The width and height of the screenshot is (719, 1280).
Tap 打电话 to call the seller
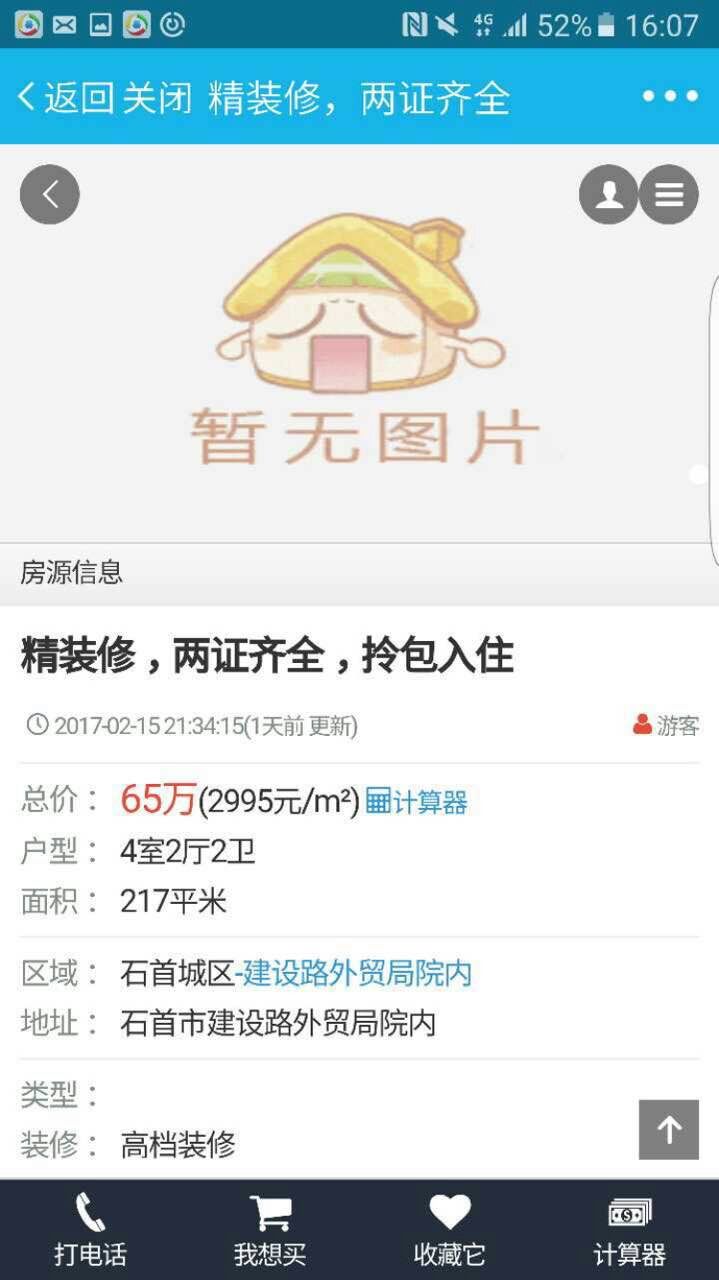[x=90, y=1230]
